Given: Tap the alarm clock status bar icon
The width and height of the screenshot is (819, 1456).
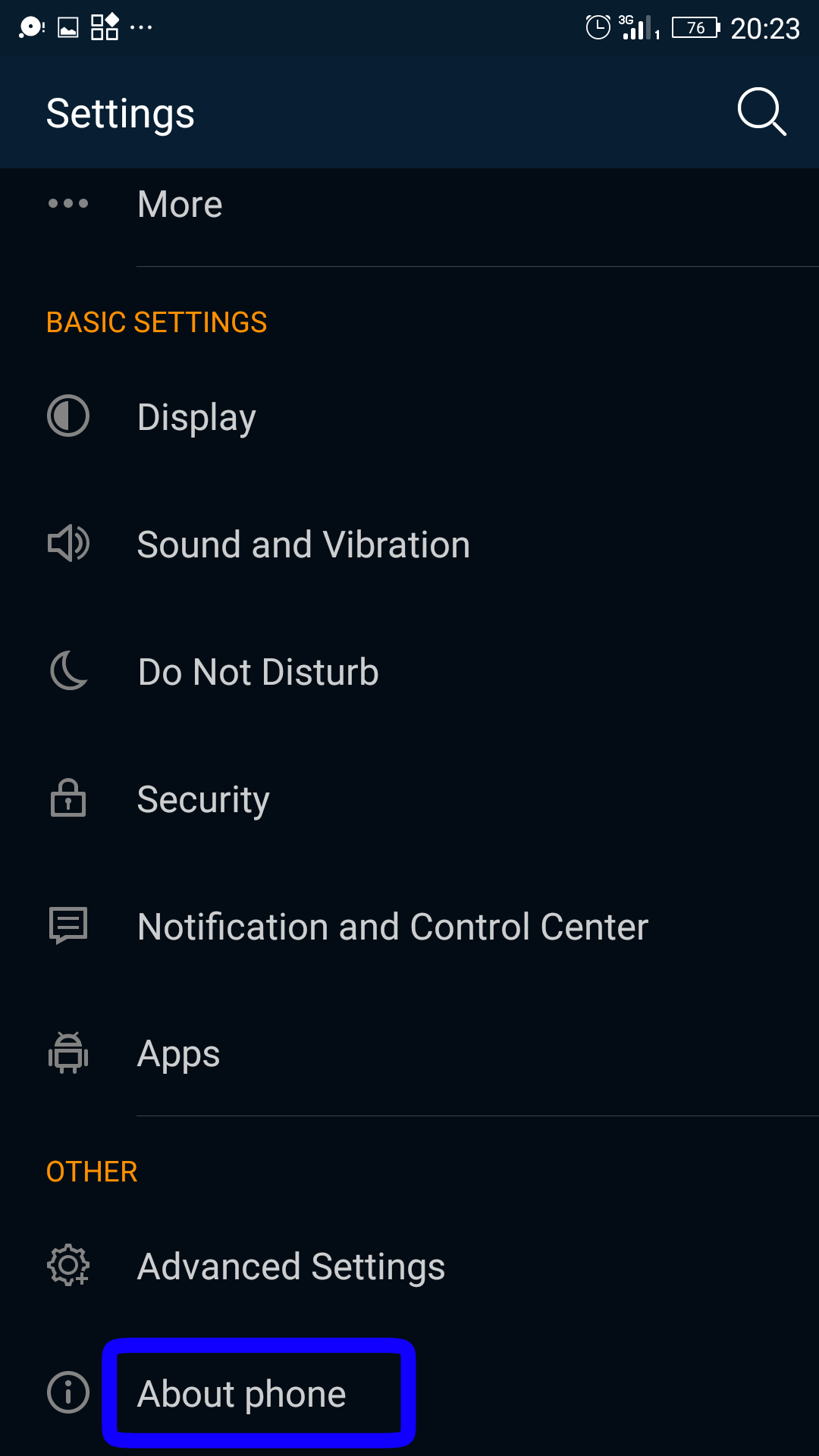Looking at the screenshot, I should point(598,27).
